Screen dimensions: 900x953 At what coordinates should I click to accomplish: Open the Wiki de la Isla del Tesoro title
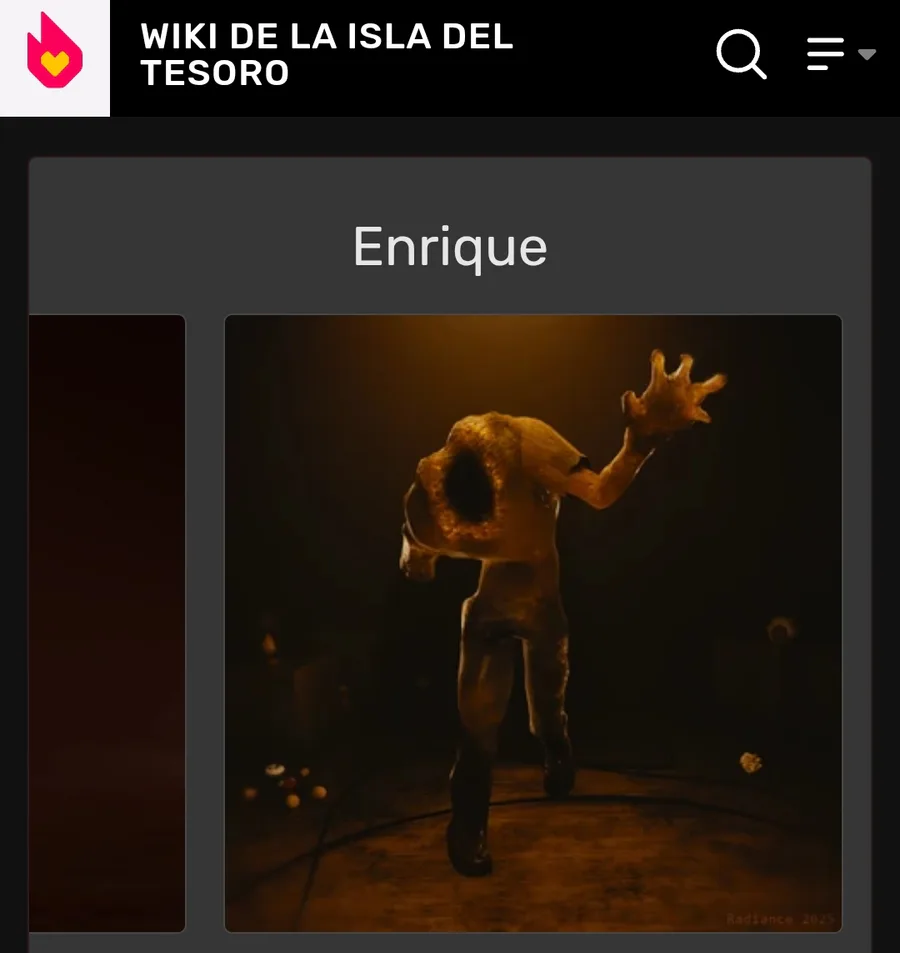pyautogui.click(x=326, y=55)
